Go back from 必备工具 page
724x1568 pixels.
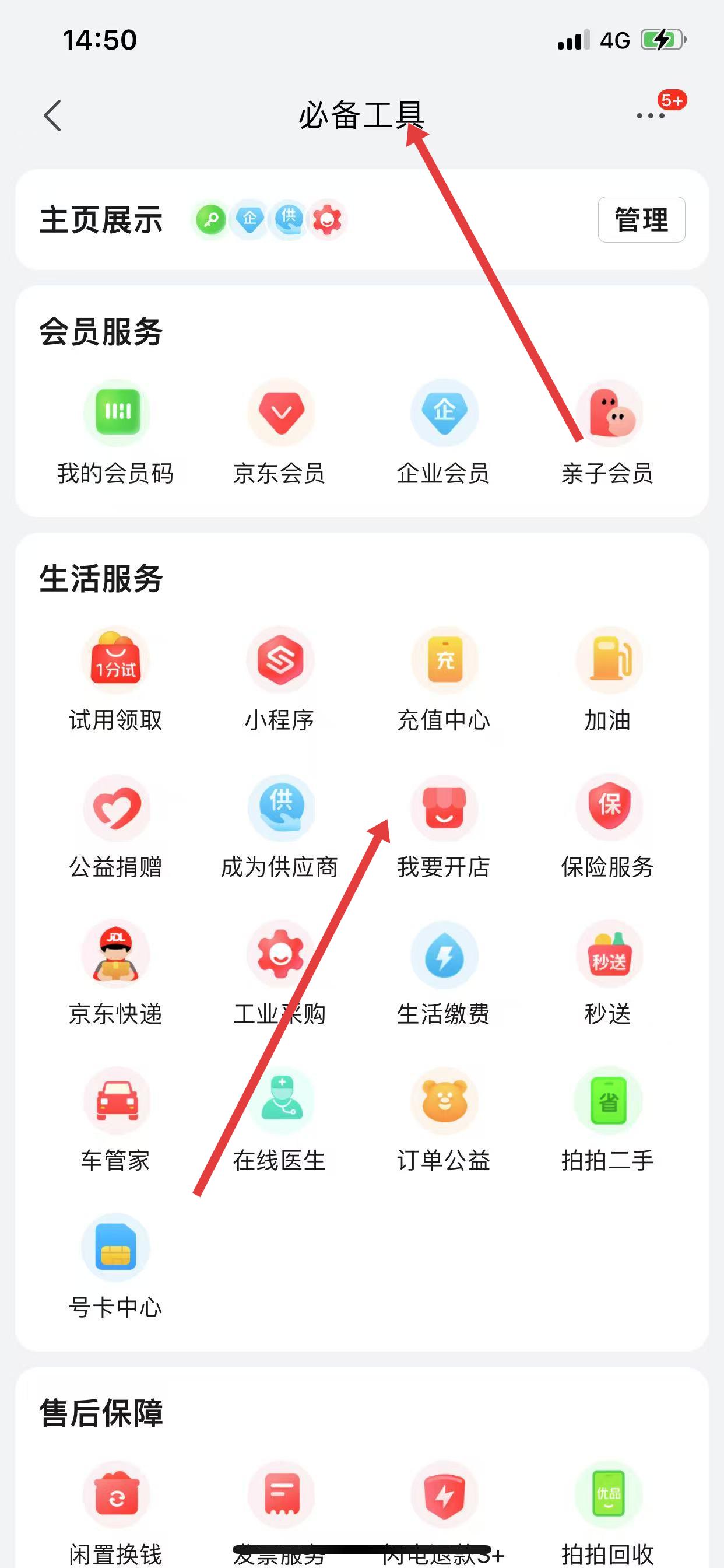point(53,116)
